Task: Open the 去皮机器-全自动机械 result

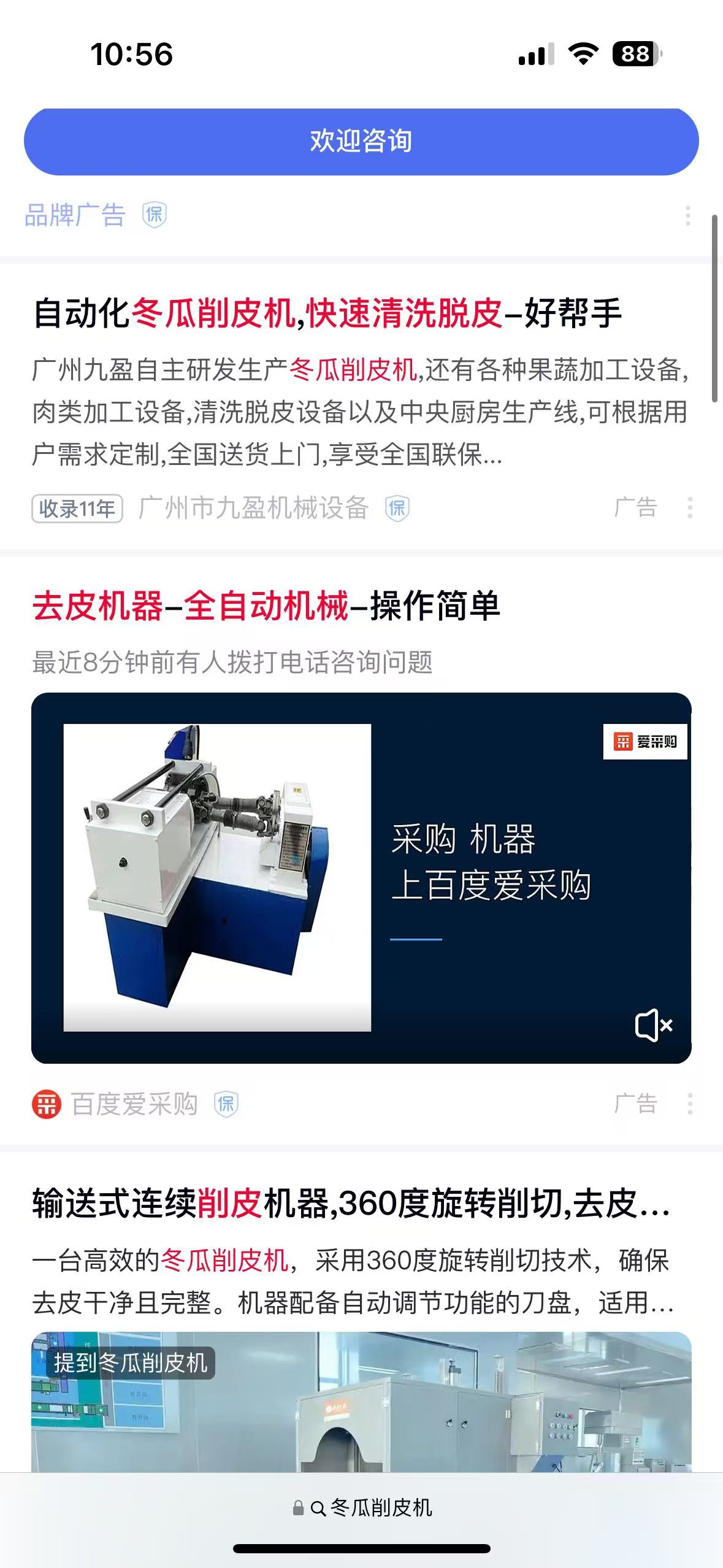Action: pos(266,606)
